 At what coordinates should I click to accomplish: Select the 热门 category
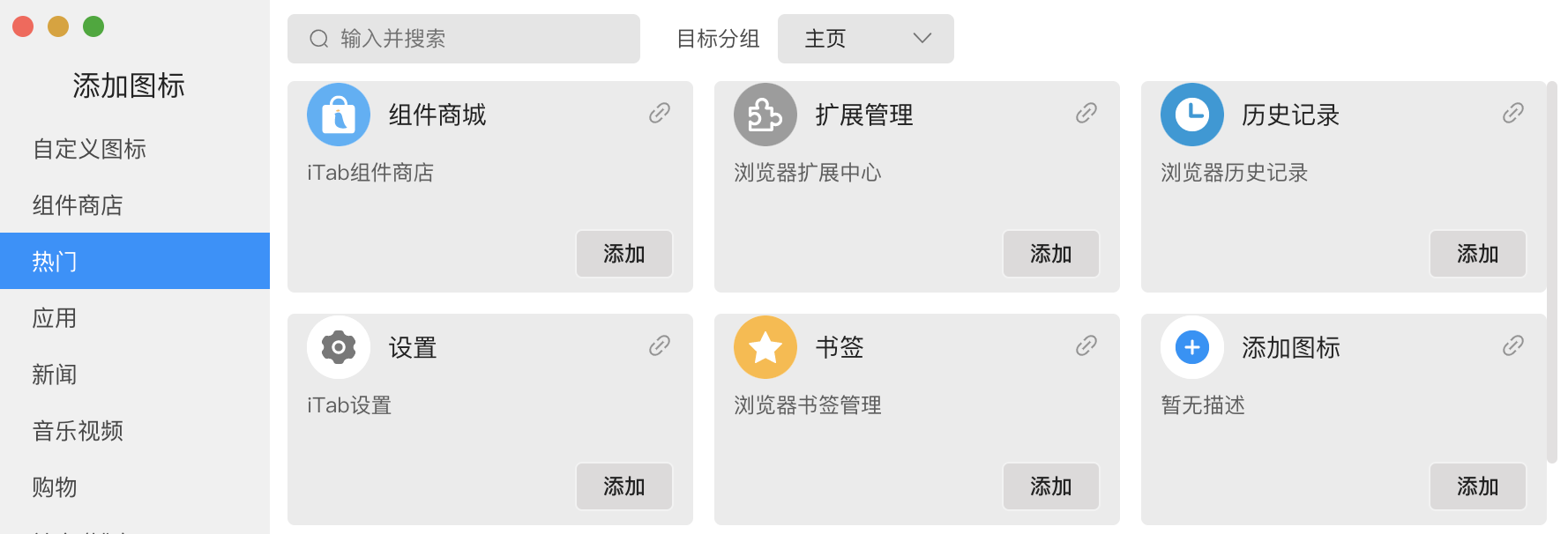click(55, 262)
